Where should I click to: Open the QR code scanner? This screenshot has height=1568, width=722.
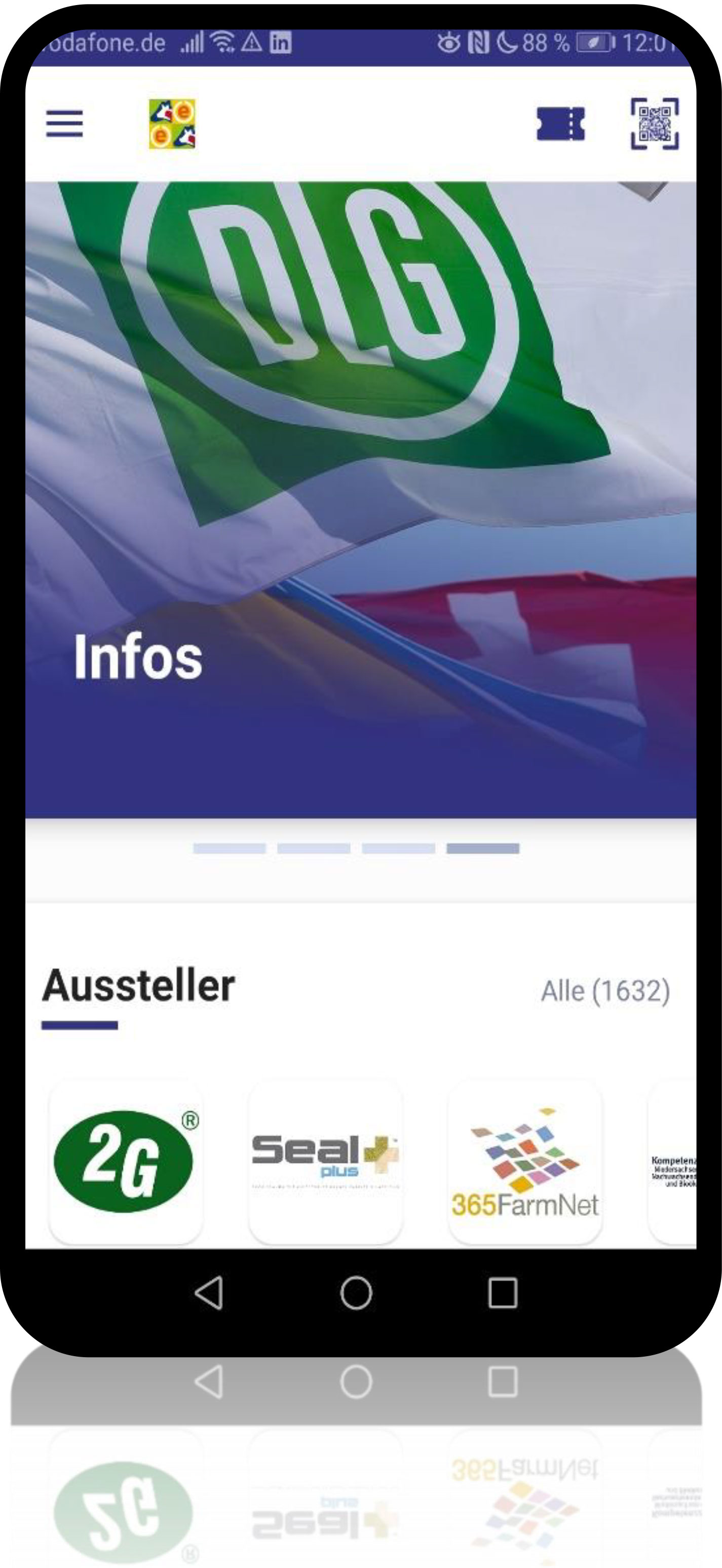click(655, 124)
